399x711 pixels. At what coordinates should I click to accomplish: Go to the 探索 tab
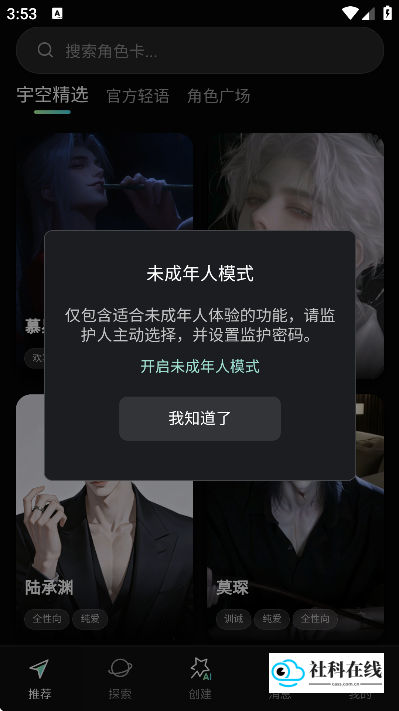pos(120,678)
